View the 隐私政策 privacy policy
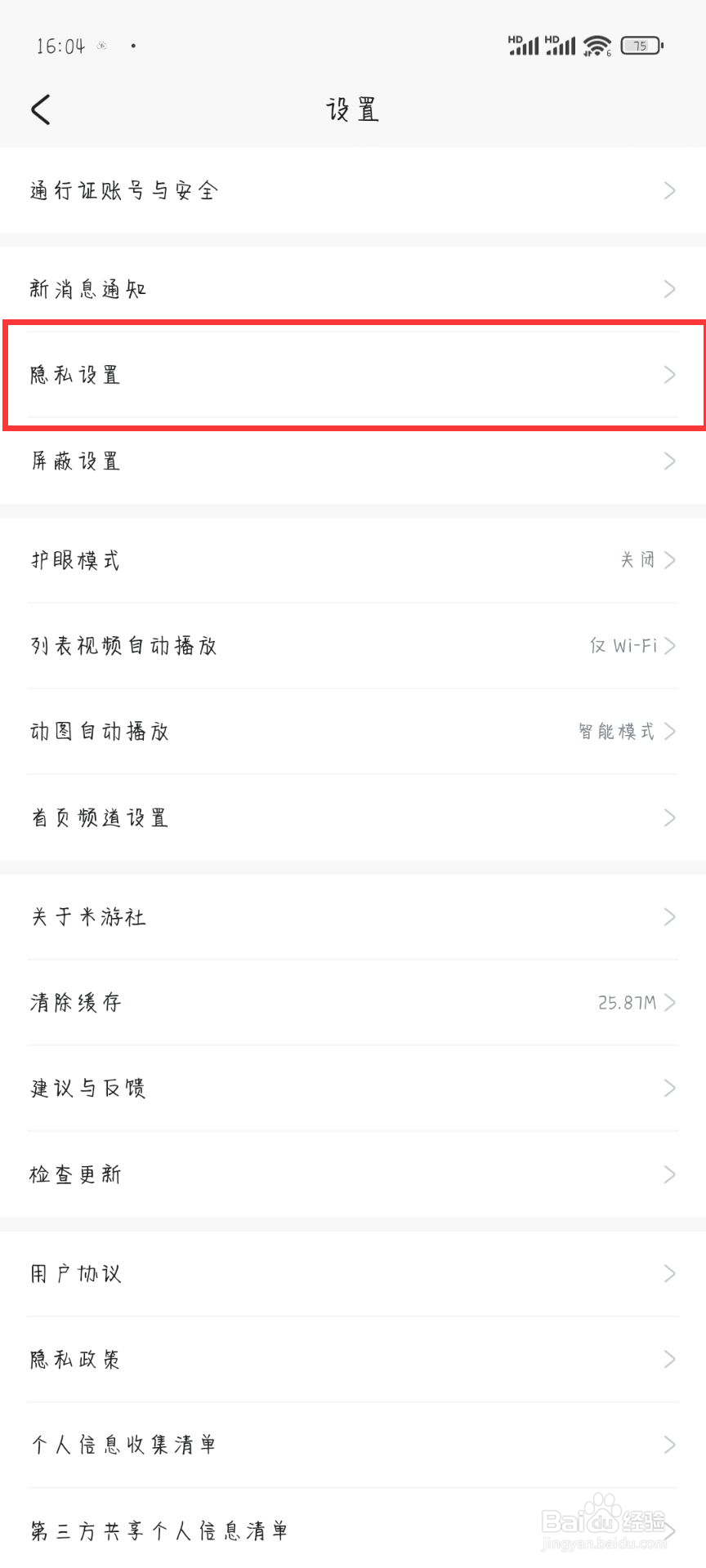This screenshot has height=1568, width=706. [353, 1359]
